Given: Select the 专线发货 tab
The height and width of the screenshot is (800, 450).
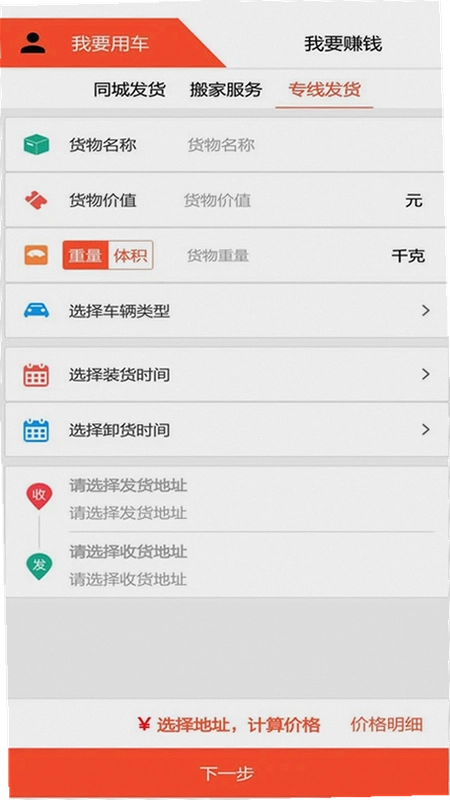Looking at the screenshot, I should tap(324, 90).
